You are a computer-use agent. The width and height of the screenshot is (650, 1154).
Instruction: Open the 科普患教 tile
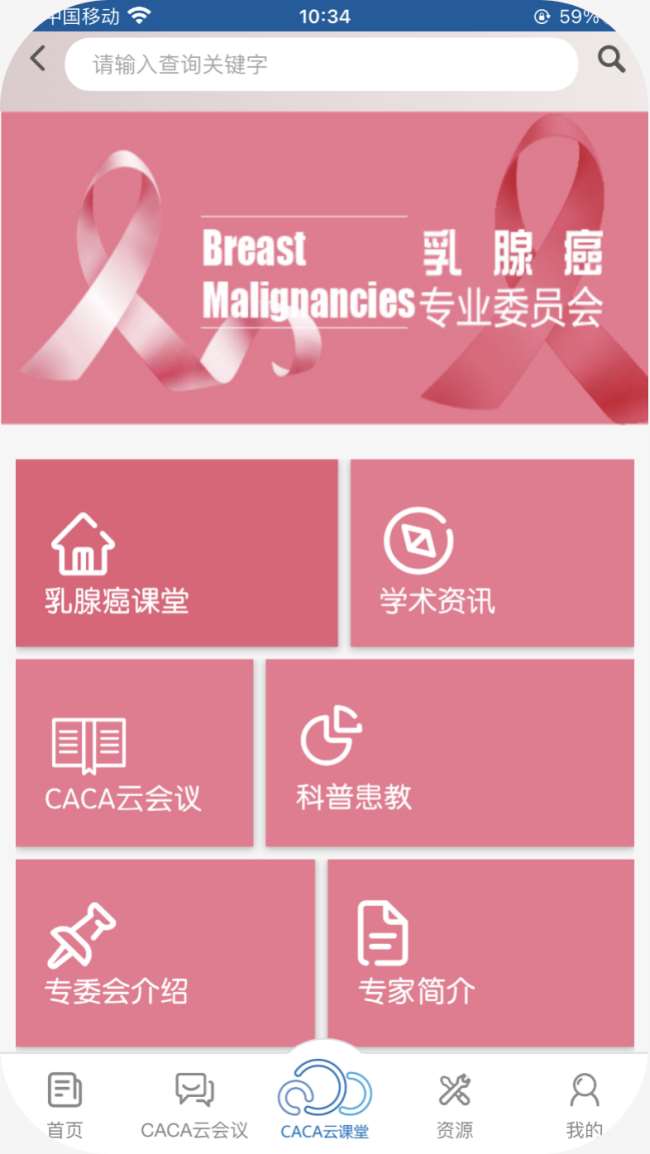click(449, 753)
